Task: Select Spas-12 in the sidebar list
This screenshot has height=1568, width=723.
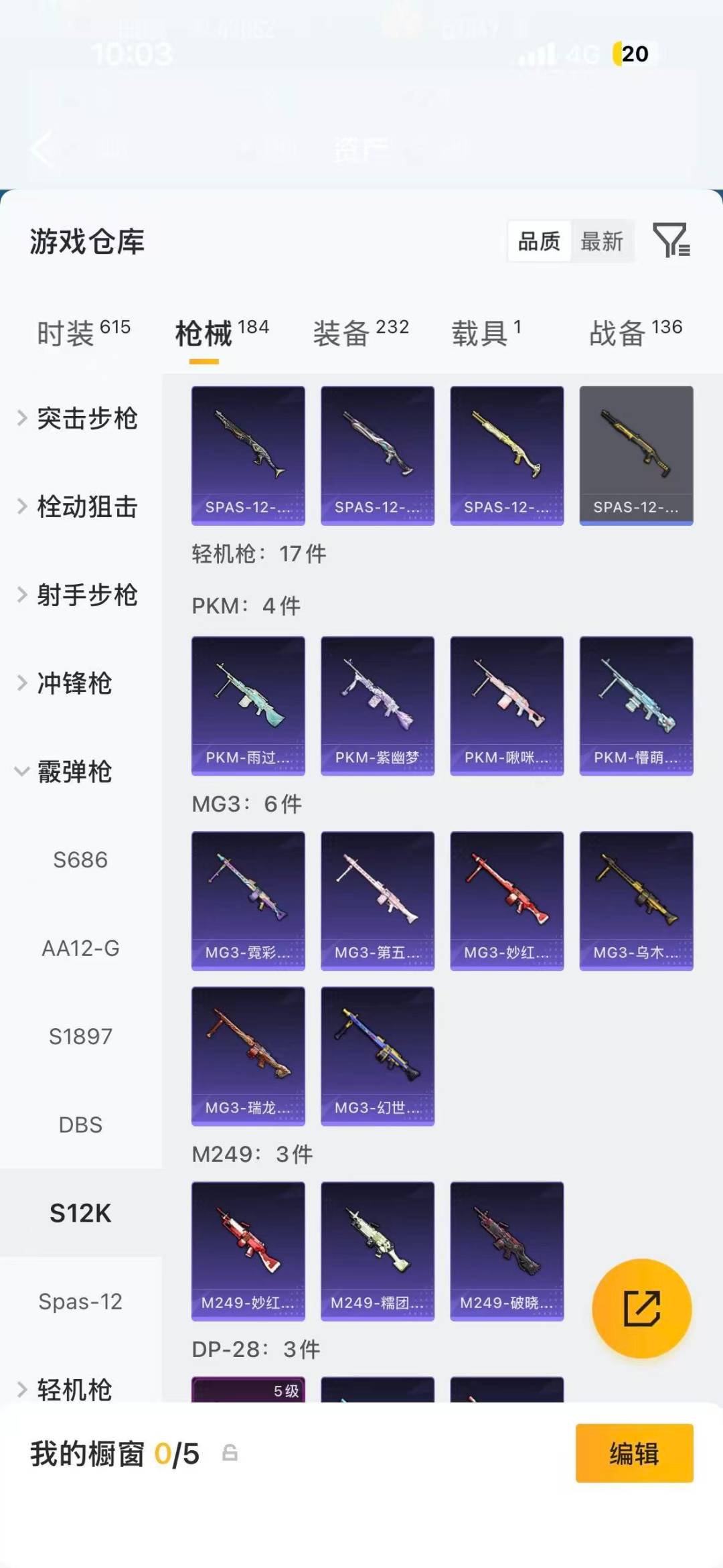Action: coord(80,1301)
